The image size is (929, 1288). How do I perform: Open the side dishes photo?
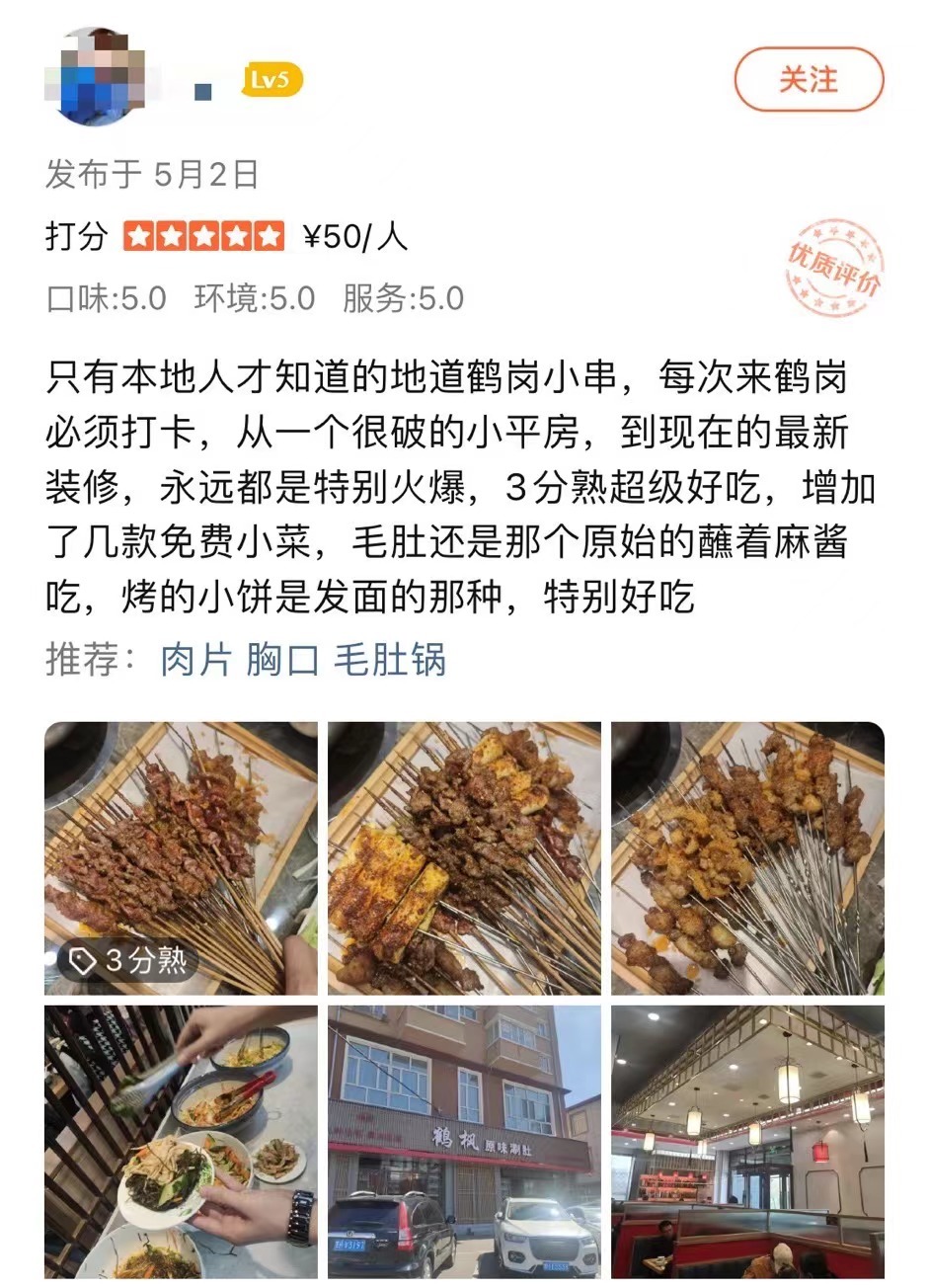[x=181, y=1141]
